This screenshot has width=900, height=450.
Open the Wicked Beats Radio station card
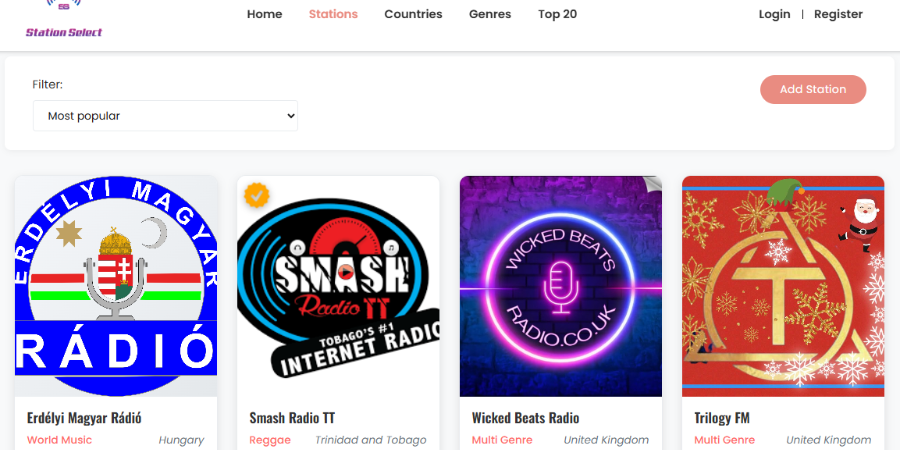tap(560, 287)
